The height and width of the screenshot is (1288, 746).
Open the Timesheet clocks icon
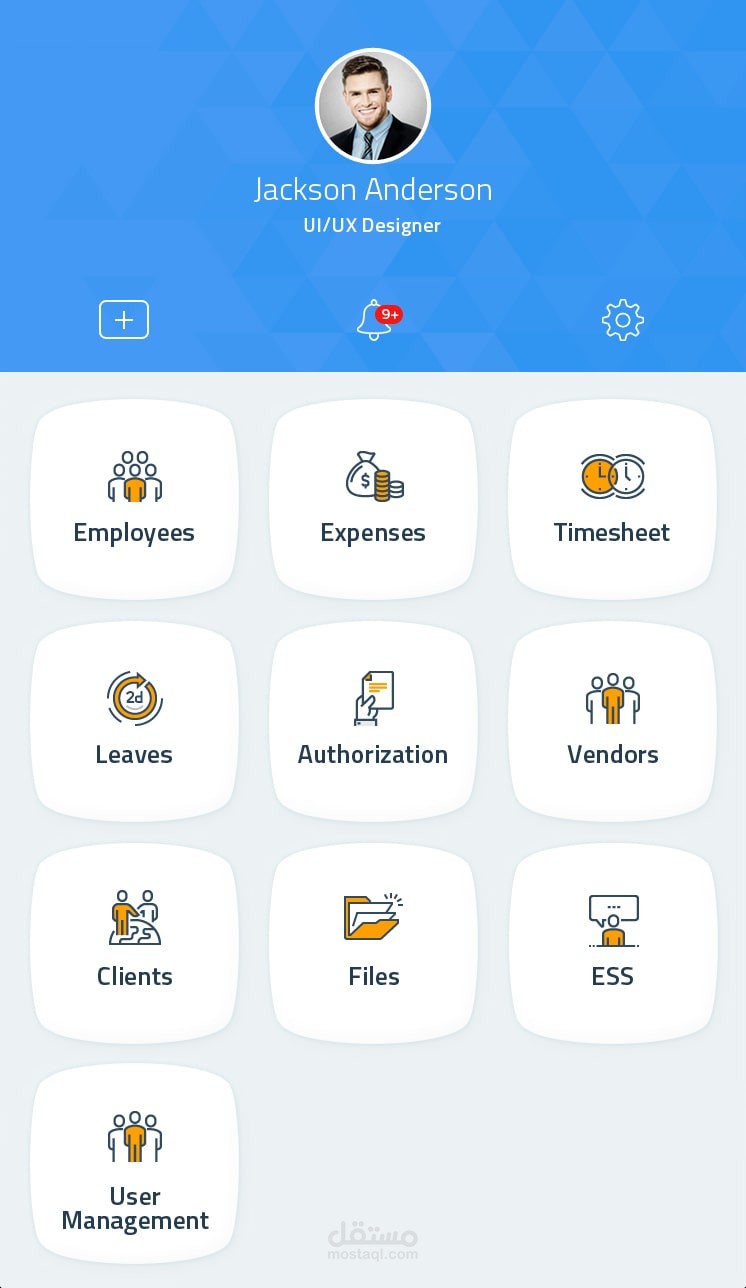[x=612, y=476]
